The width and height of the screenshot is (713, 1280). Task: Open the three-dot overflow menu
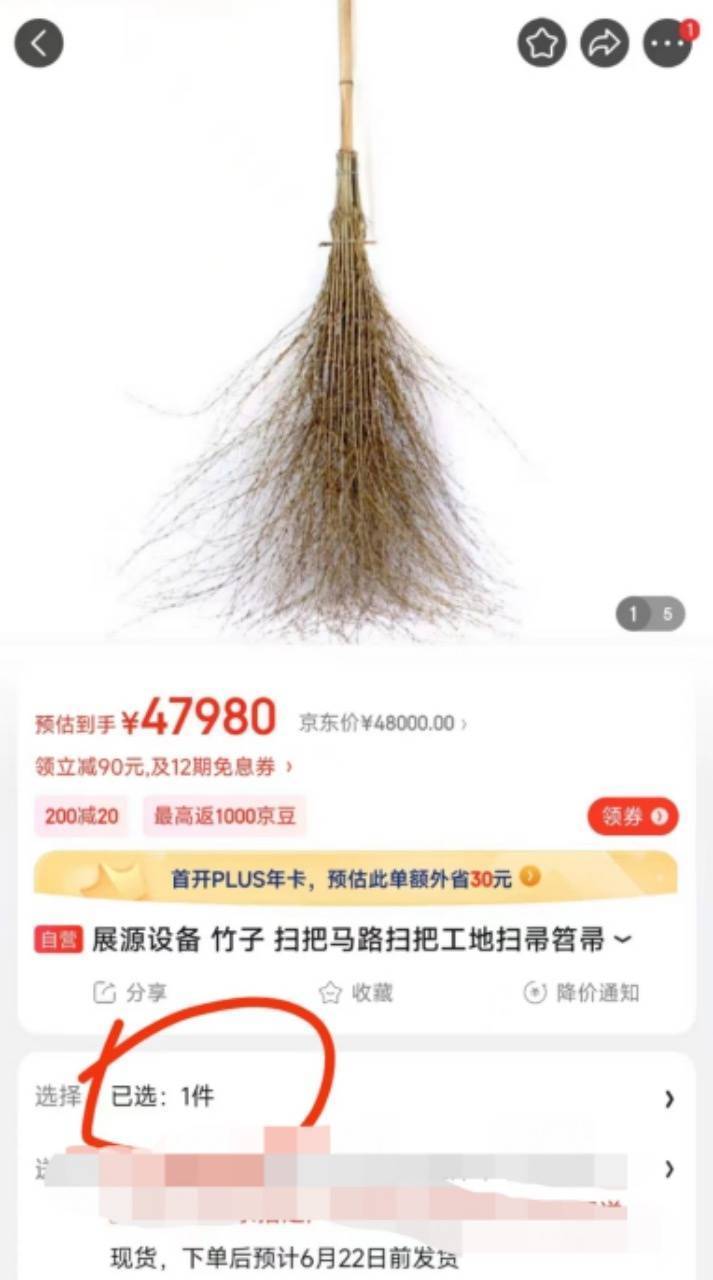pyautogui.click(x=667, y=44)
